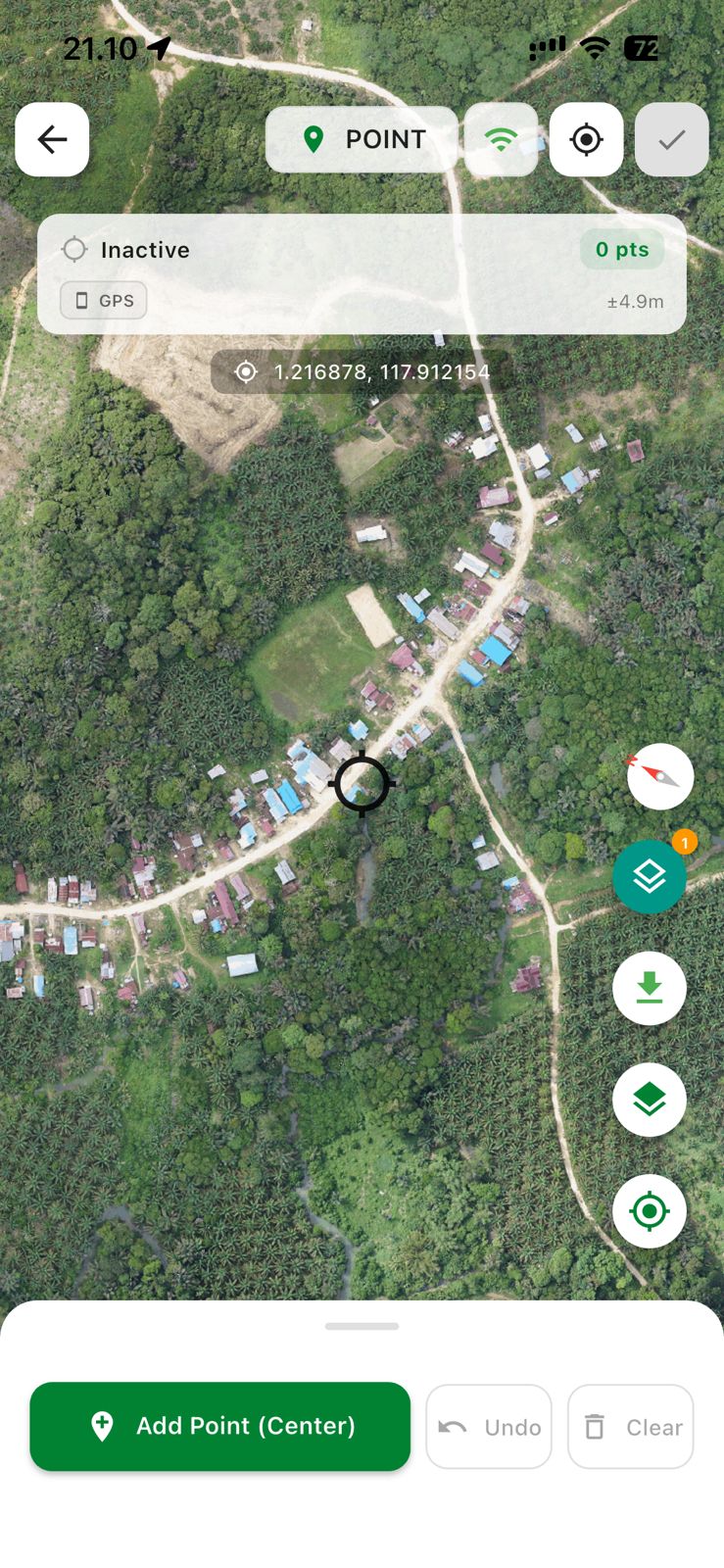Open the teal layers button with badge
The height and width of the screenshot is (1568, 724).
[x=650, y=876]
